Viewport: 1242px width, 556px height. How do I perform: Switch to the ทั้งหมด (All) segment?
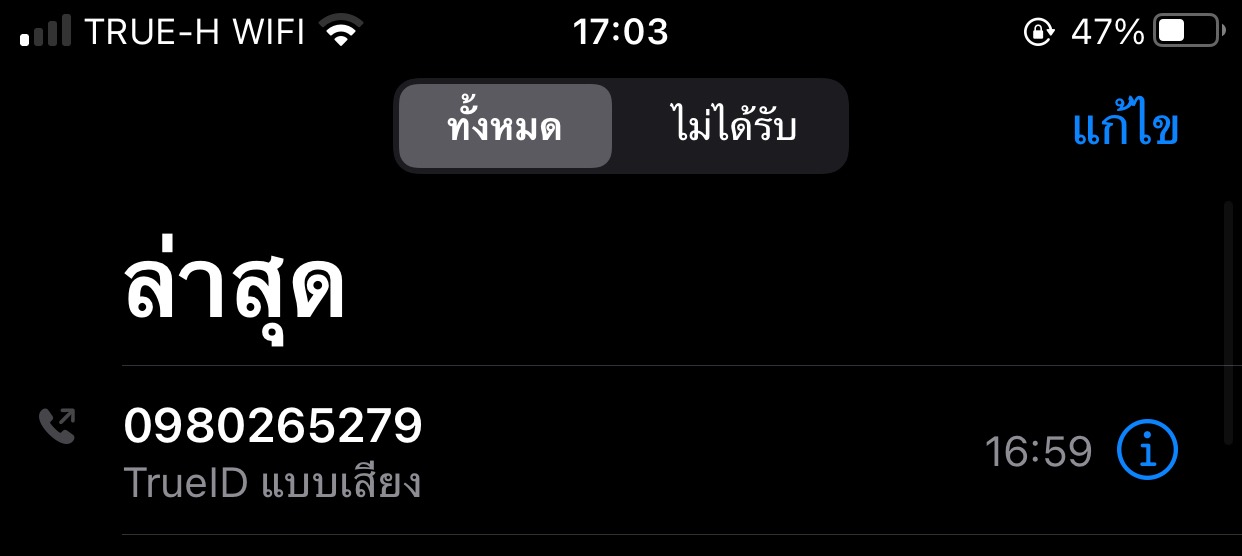tap(505, 127)
